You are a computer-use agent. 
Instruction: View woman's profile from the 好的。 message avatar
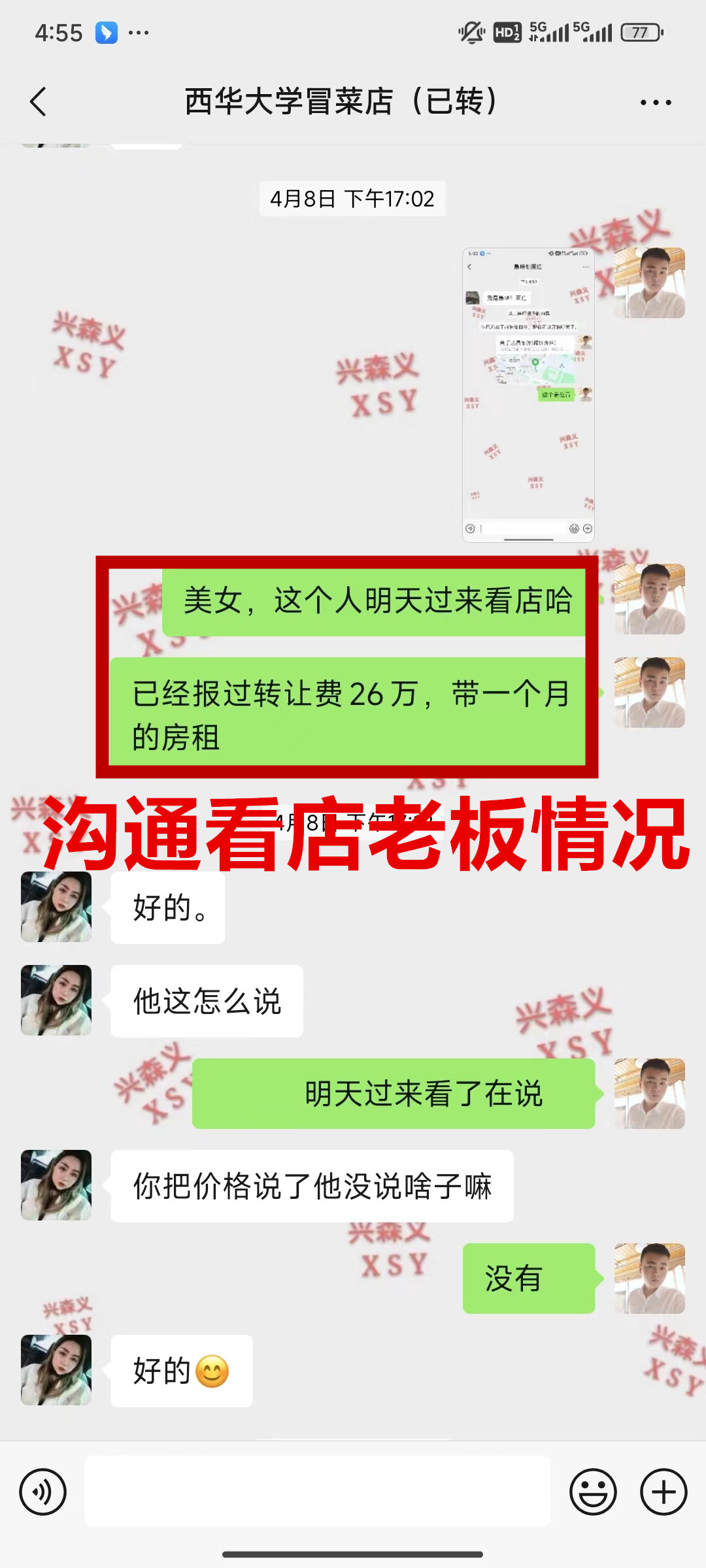click(56, 907)
